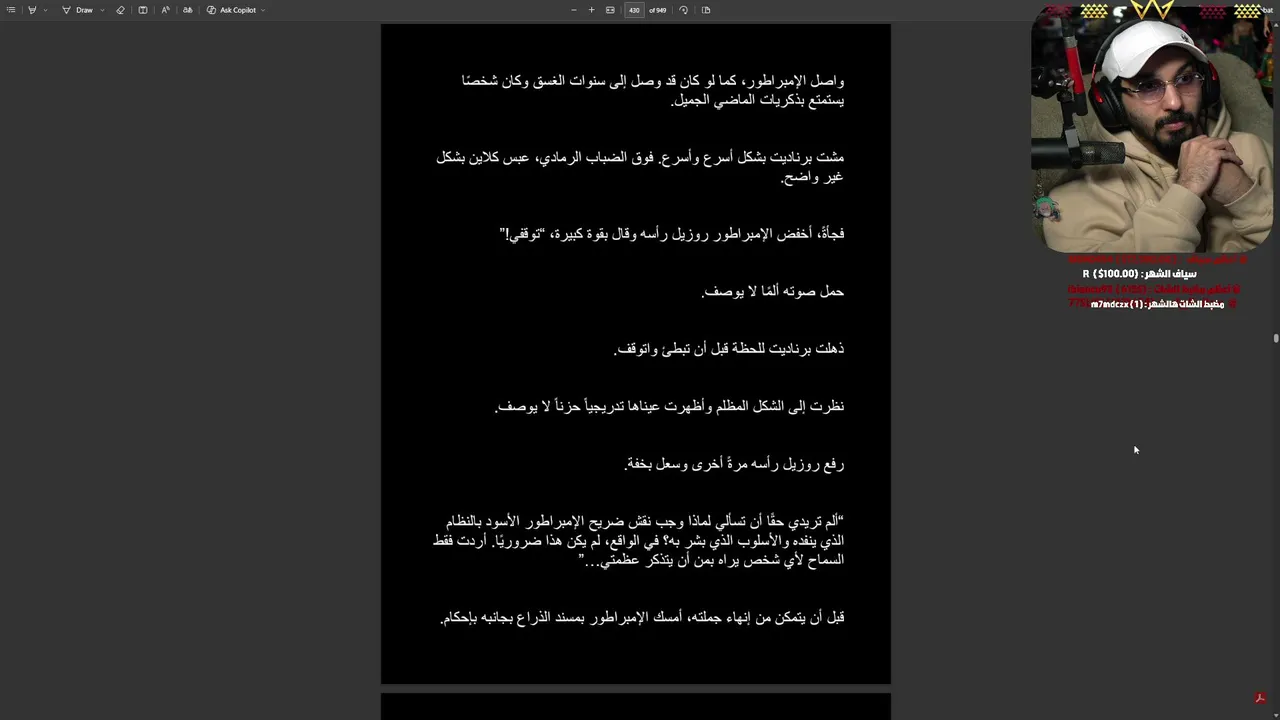Screen dimensions: 1280x720
Task: Rotate the document page
Action: [x=684, y=10]
